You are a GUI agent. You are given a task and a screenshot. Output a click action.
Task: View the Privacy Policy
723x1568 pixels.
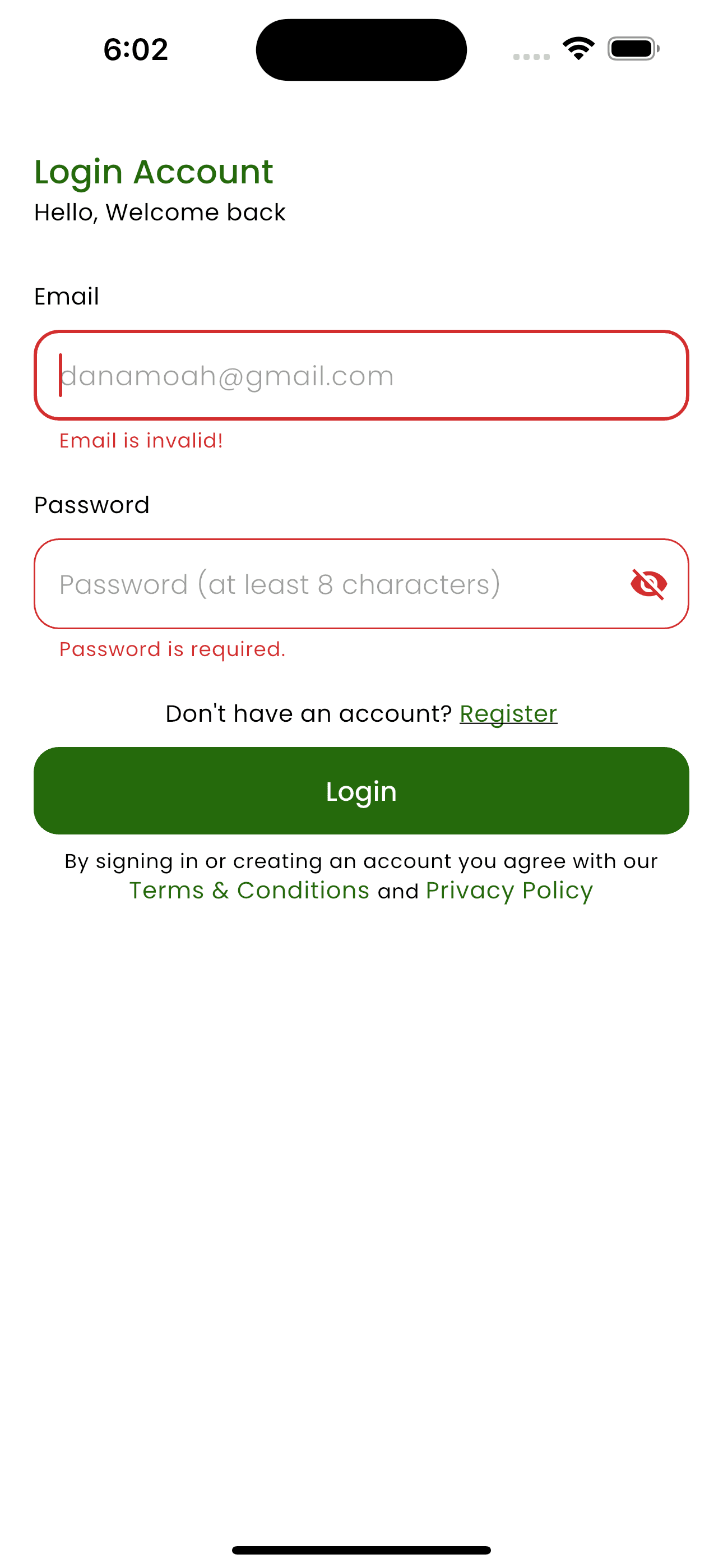pyautogui.click(x=509, y=891)
